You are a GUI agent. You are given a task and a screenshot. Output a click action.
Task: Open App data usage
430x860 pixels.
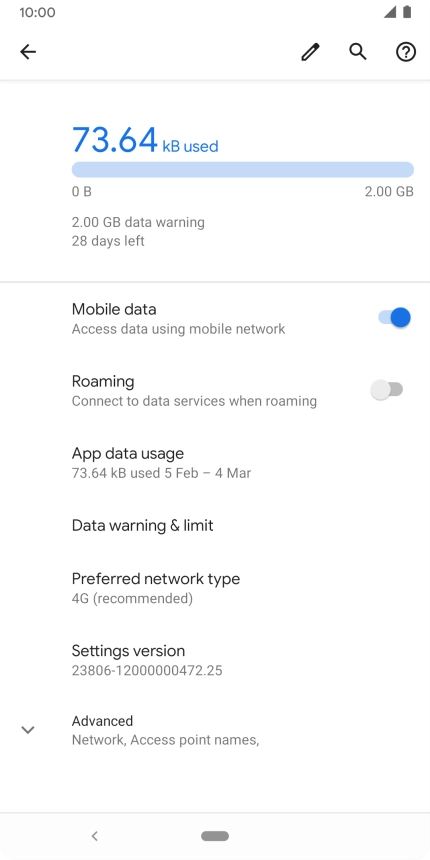tap(215, 462)
